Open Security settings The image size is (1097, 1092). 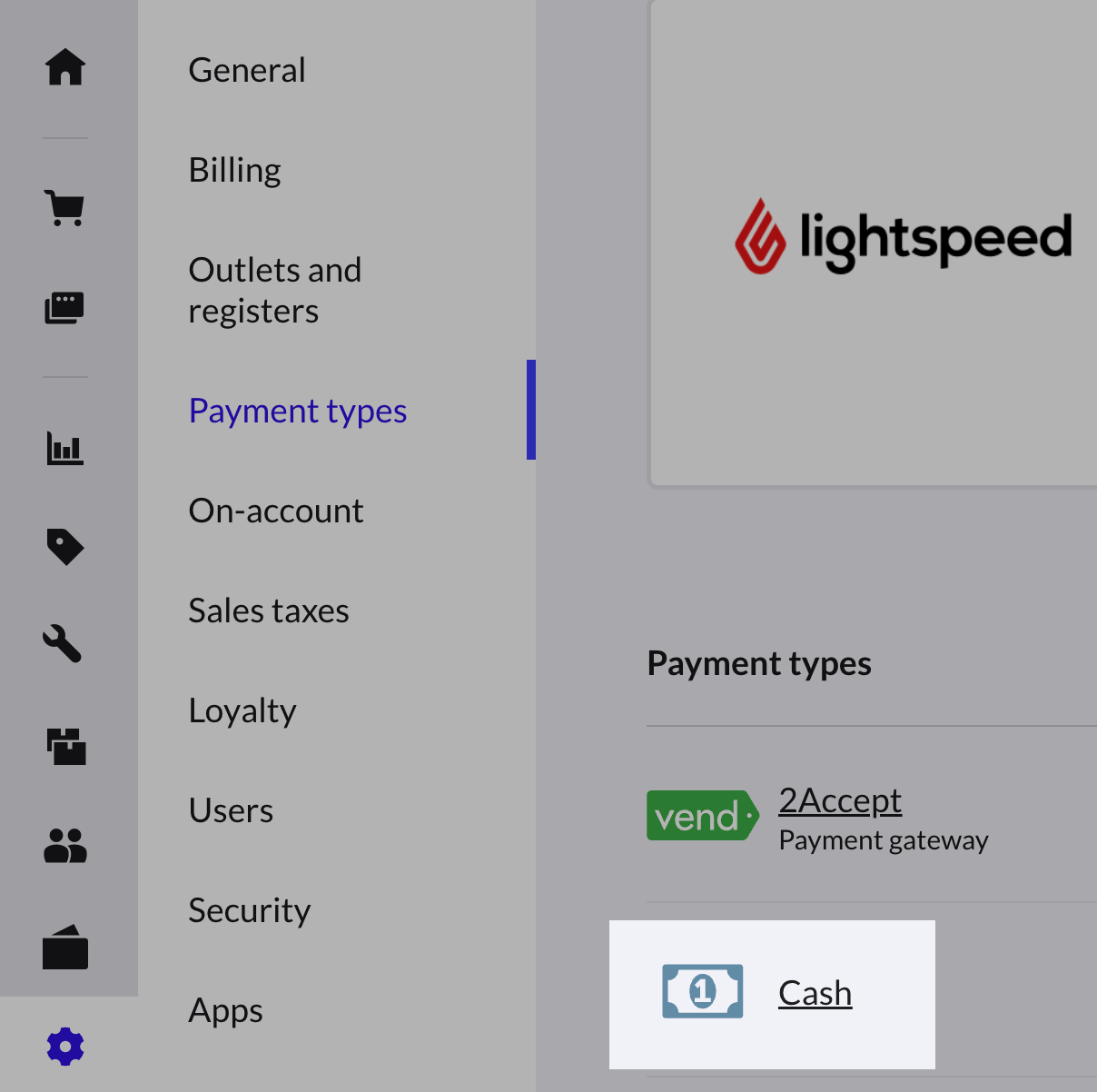click(250, 910)
